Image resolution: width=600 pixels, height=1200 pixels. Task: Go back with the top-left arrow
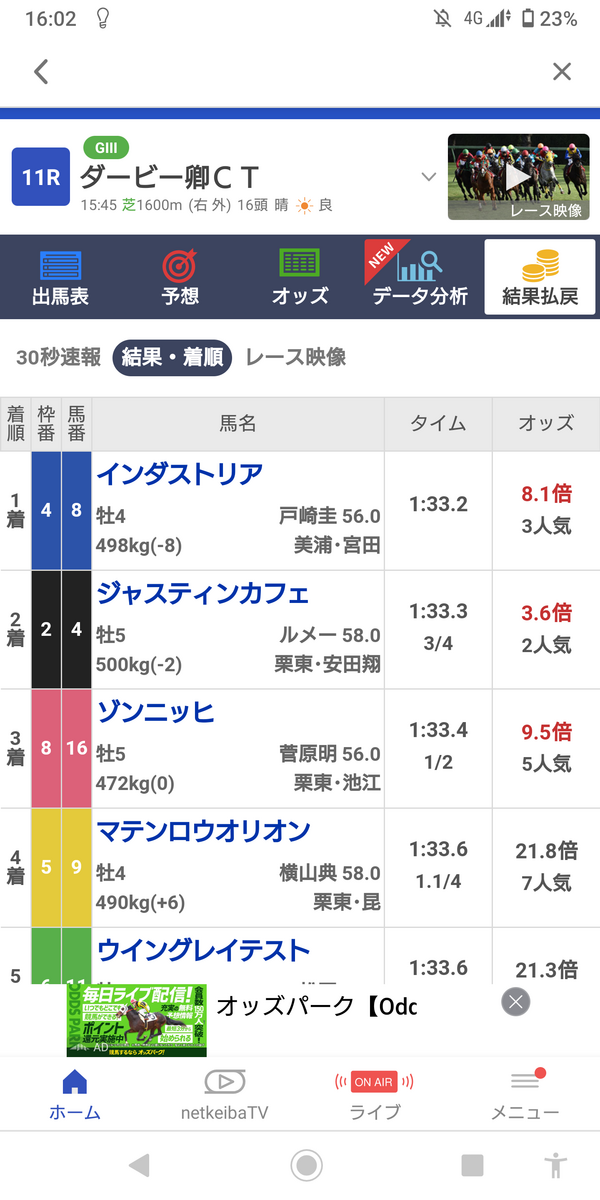[41, 72]
